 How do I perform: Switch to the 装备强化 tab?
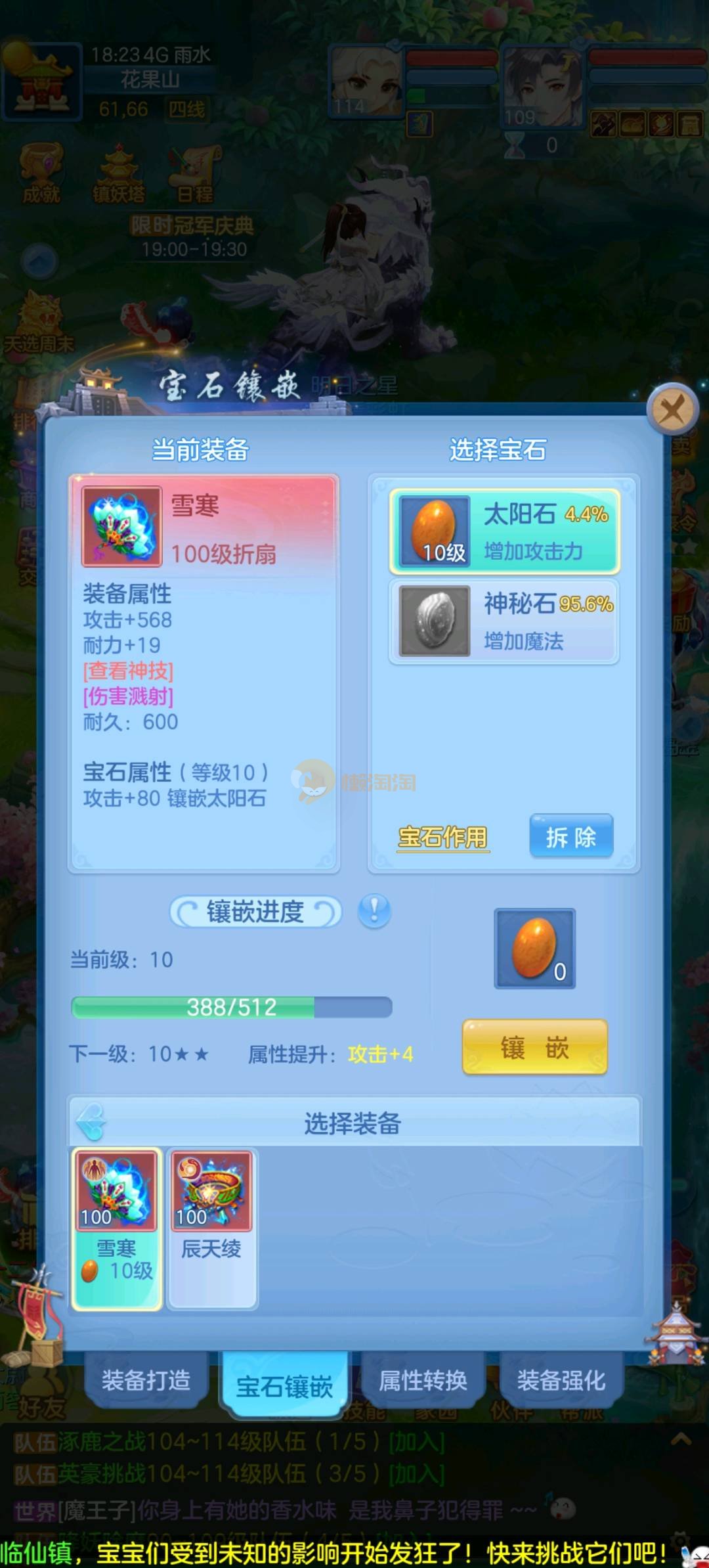pyautogui.click(x=561, y=1379)
